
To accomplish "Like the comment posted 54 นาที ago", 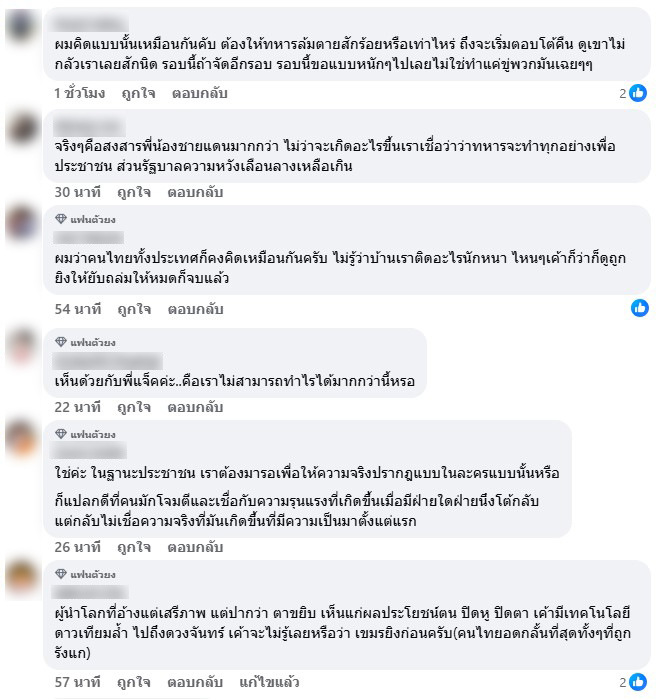I will tap(133, 309).
